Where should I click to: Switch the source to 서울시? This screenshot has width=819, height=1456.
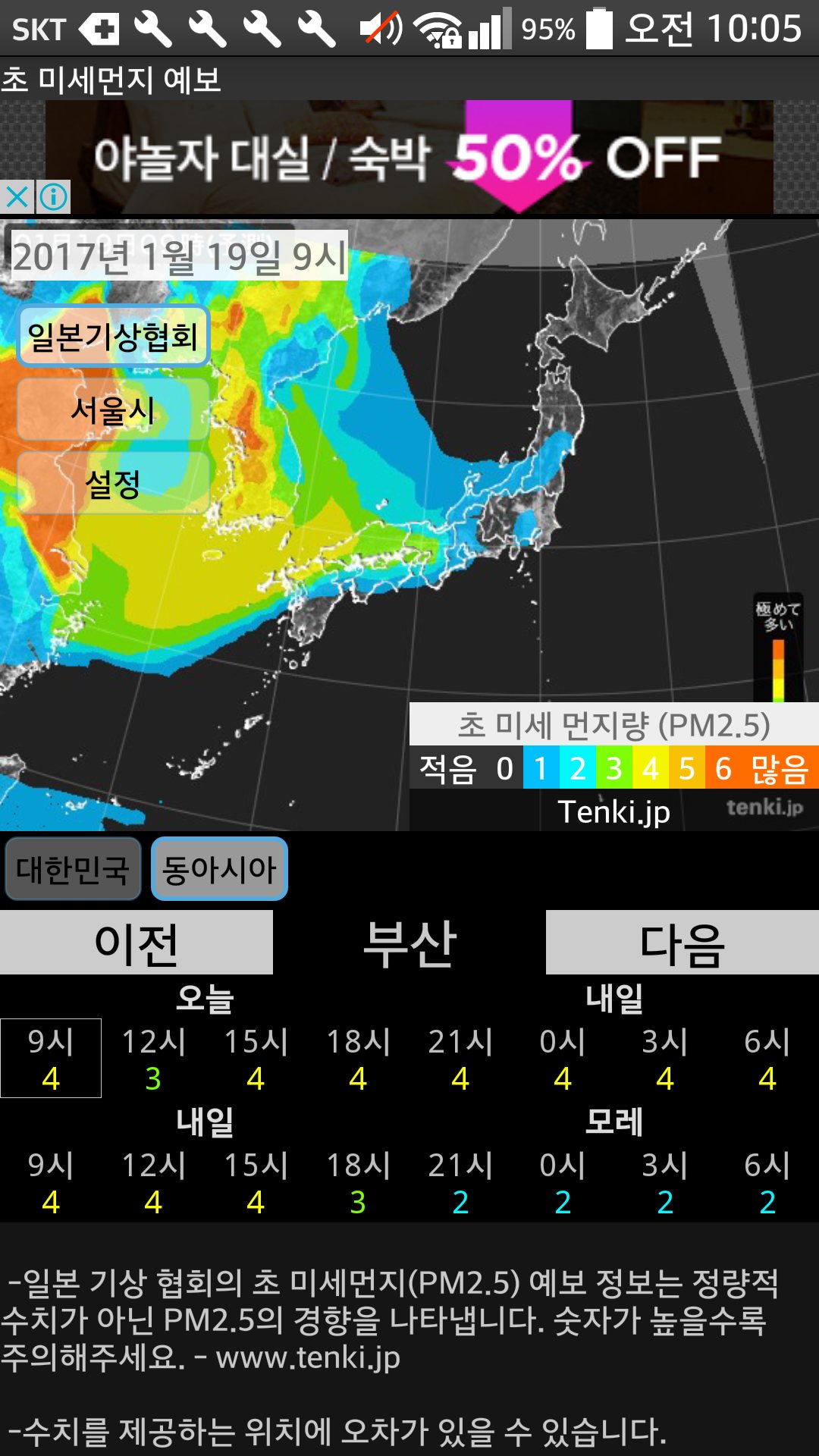[113, 409]
